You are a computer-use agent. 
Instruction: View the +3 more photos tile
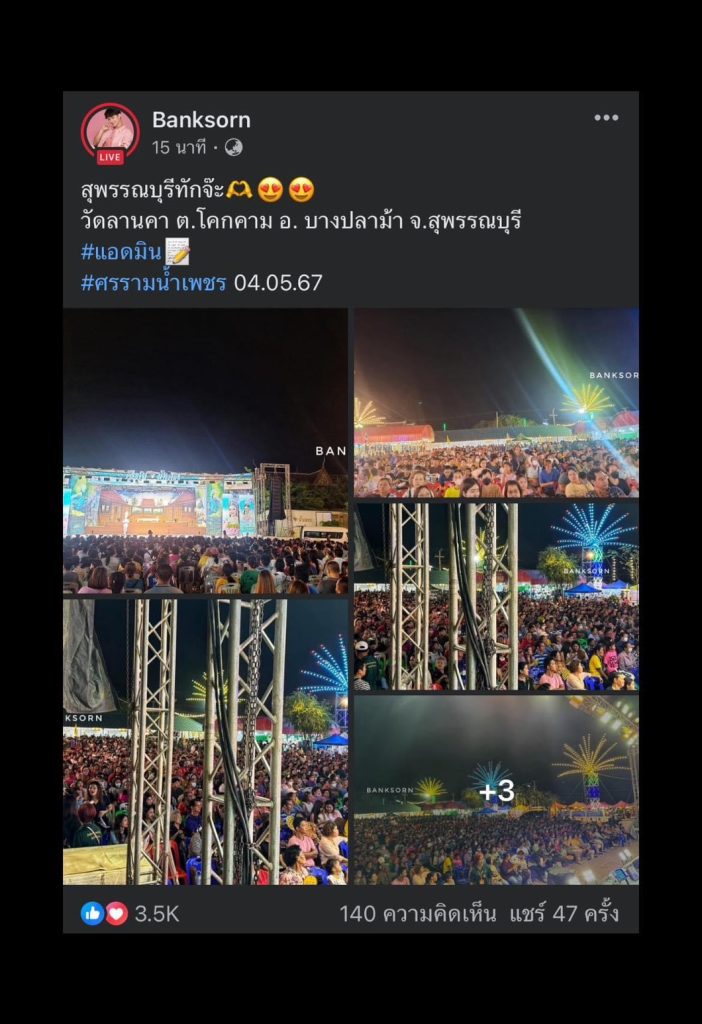pyautogui.click(x=496, y=790)
